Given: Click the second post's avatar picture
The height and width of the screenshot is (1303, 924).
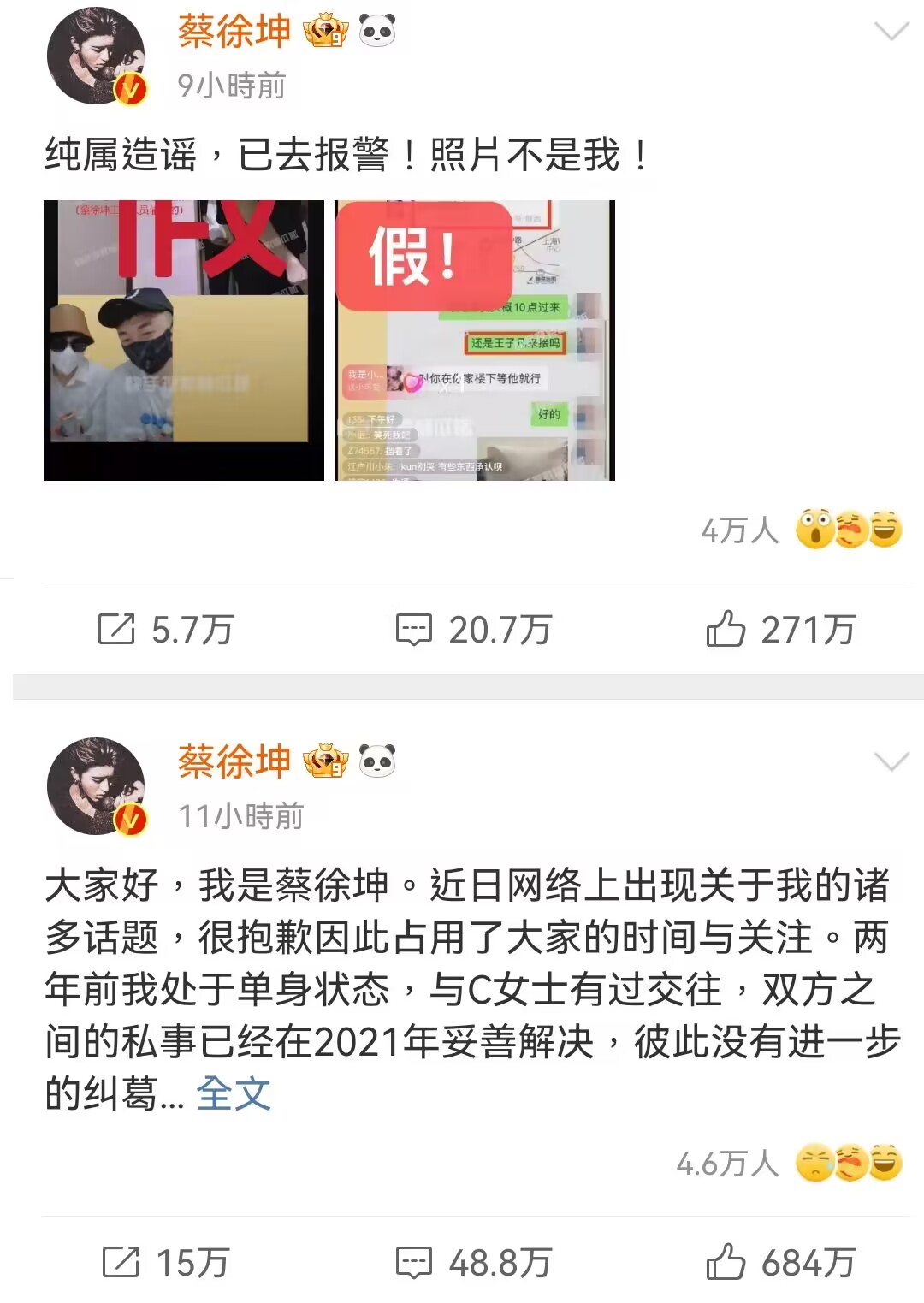Looking at the screenshot, I should pyautogui.click(x=96, y=785).
